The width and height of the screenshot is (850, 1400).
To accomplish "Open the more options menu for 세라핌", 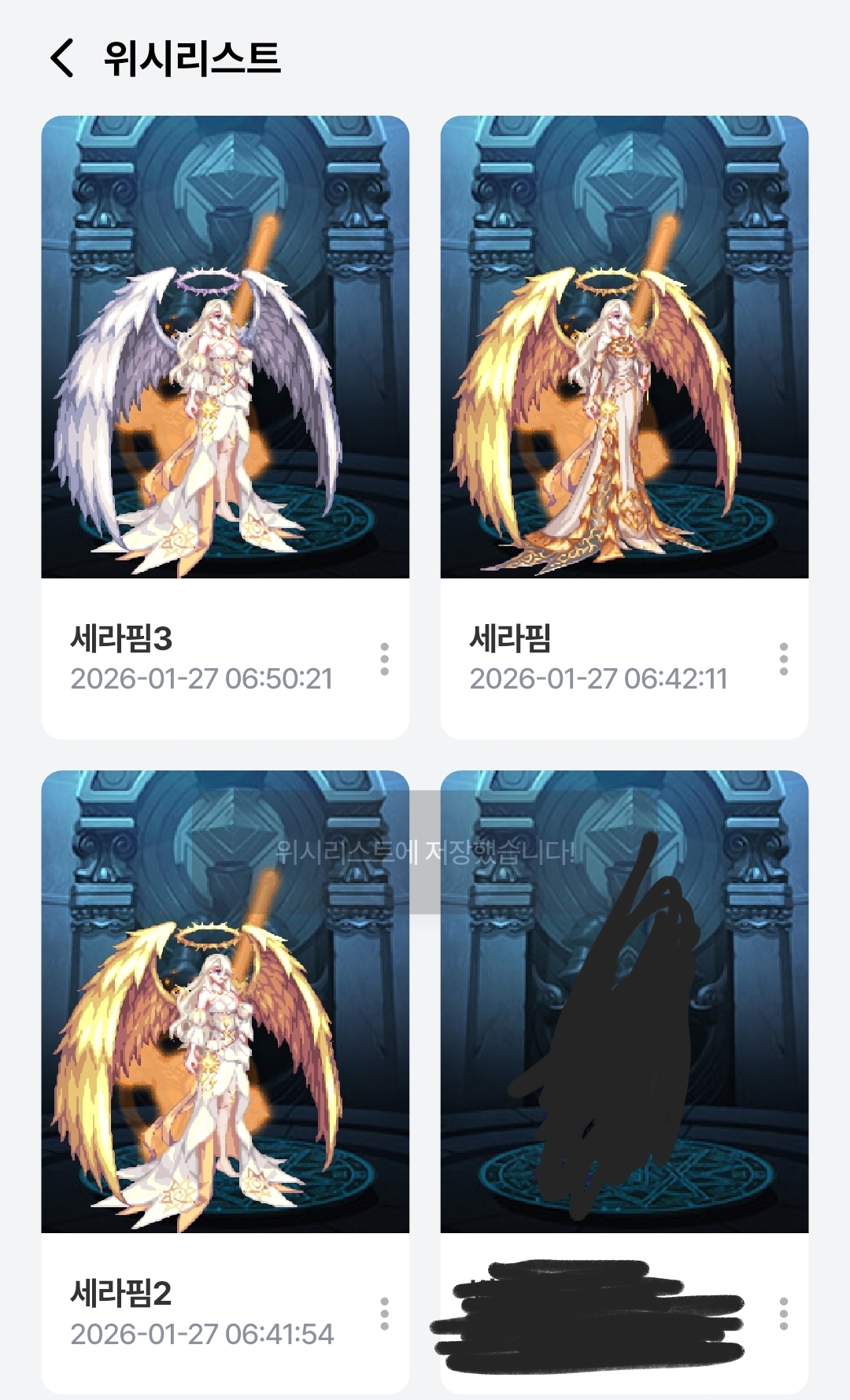I will click(783, 659).
